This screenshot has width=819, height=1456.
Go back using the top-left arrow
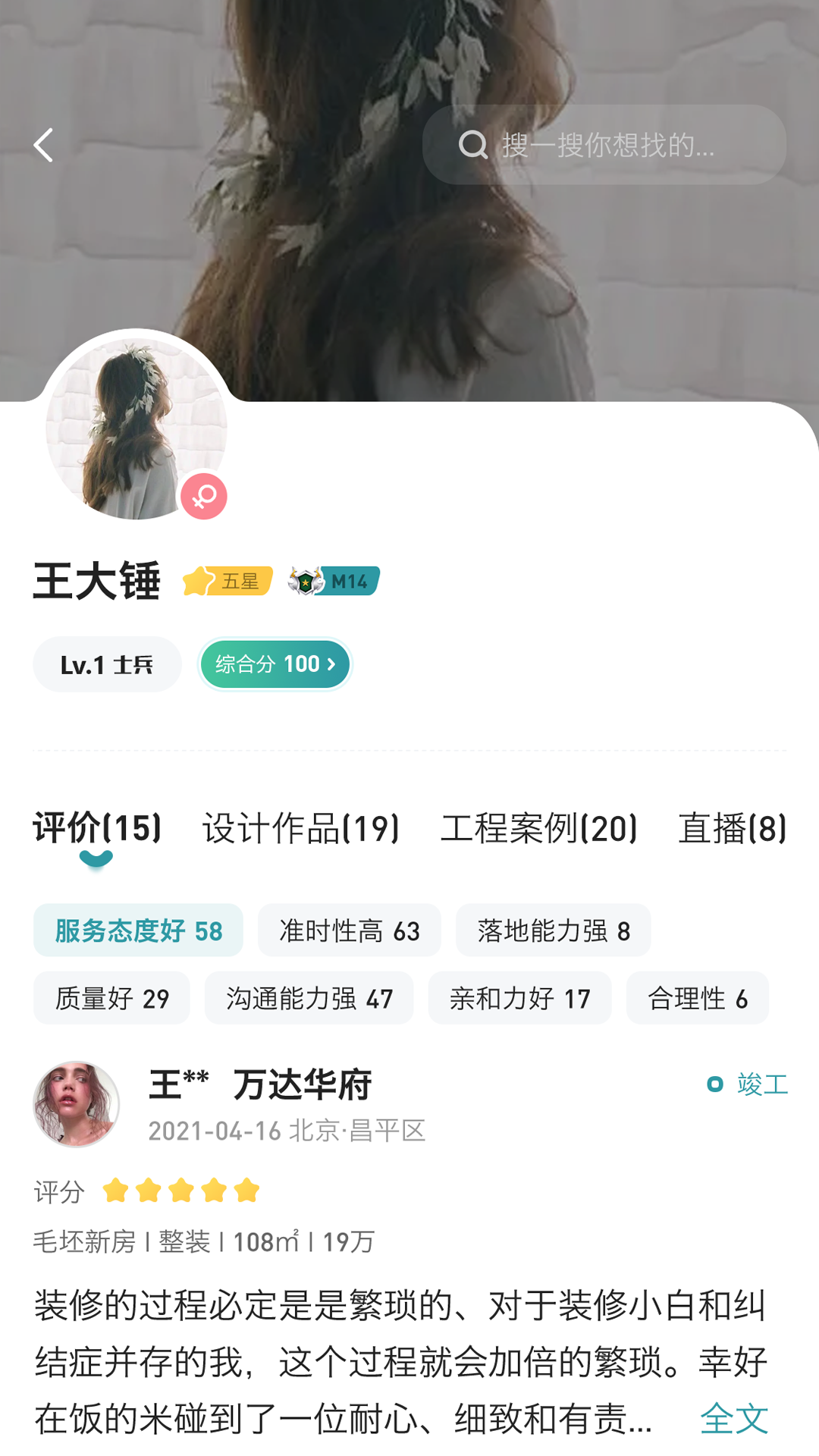pyautogui.click(x=44, y=145)
